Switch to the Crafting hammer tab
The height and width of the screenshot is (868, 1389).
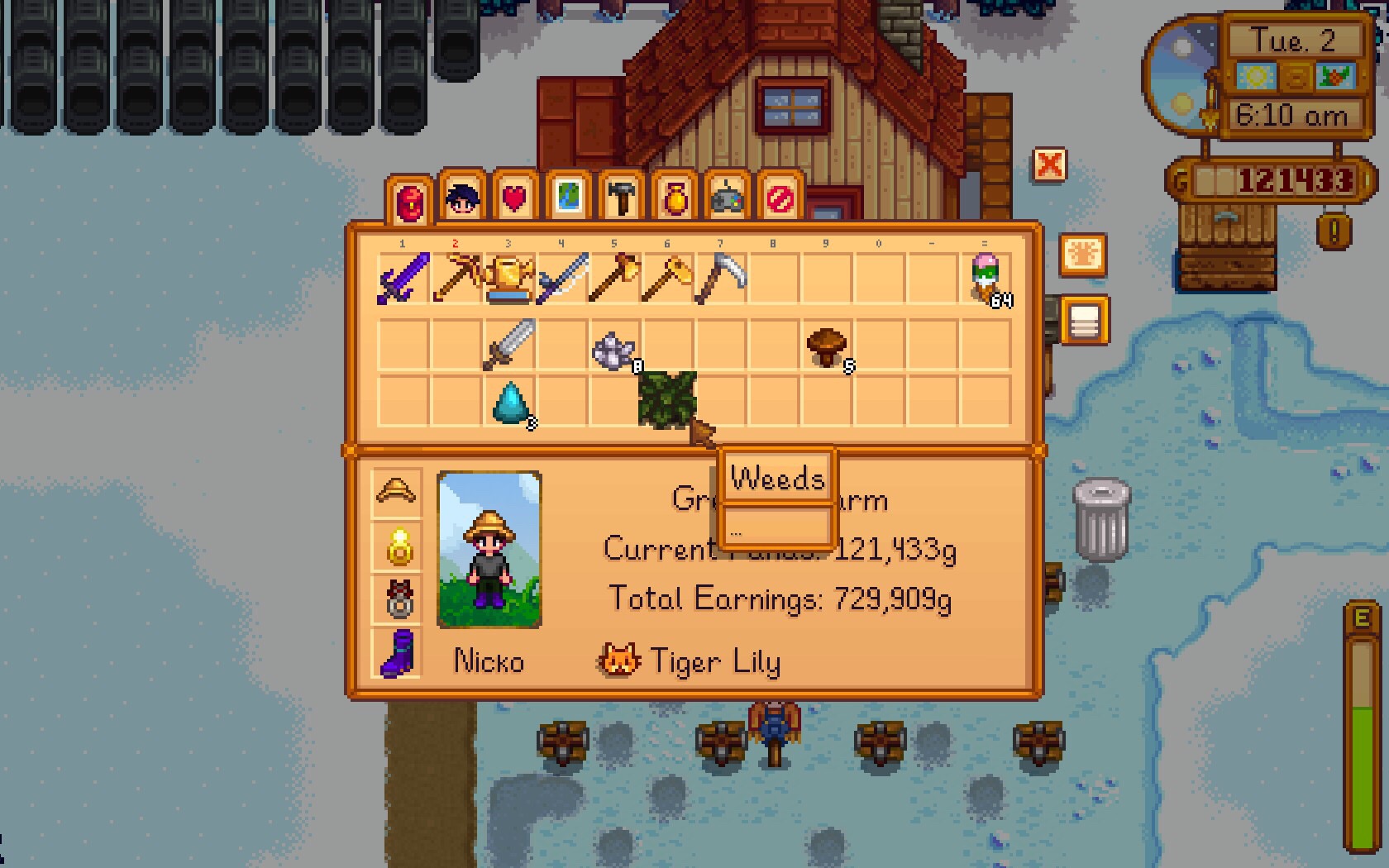621,198
